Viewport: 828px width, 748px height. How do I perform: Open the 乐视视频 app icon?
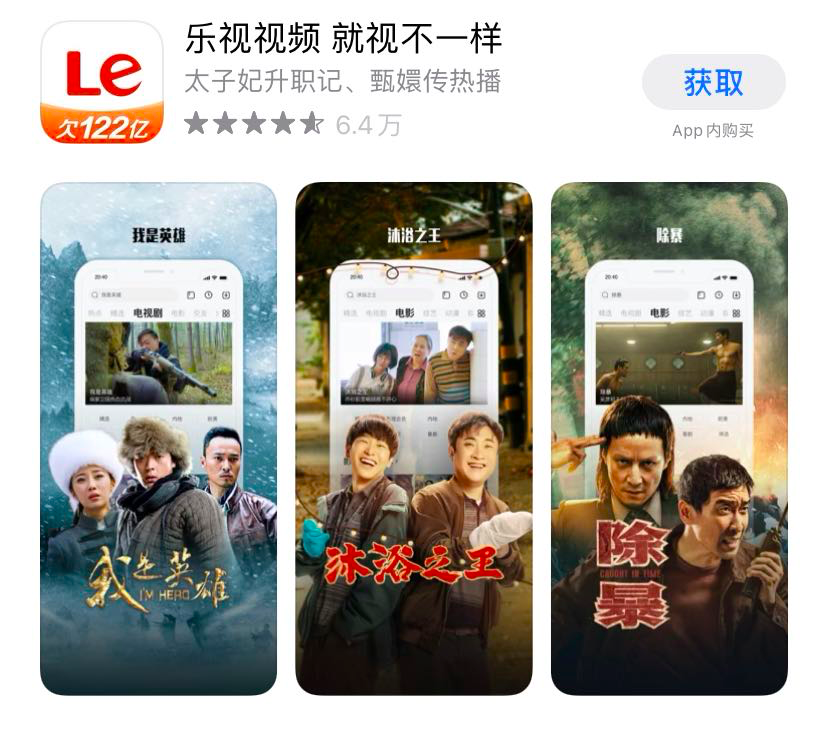click(102, 82)
